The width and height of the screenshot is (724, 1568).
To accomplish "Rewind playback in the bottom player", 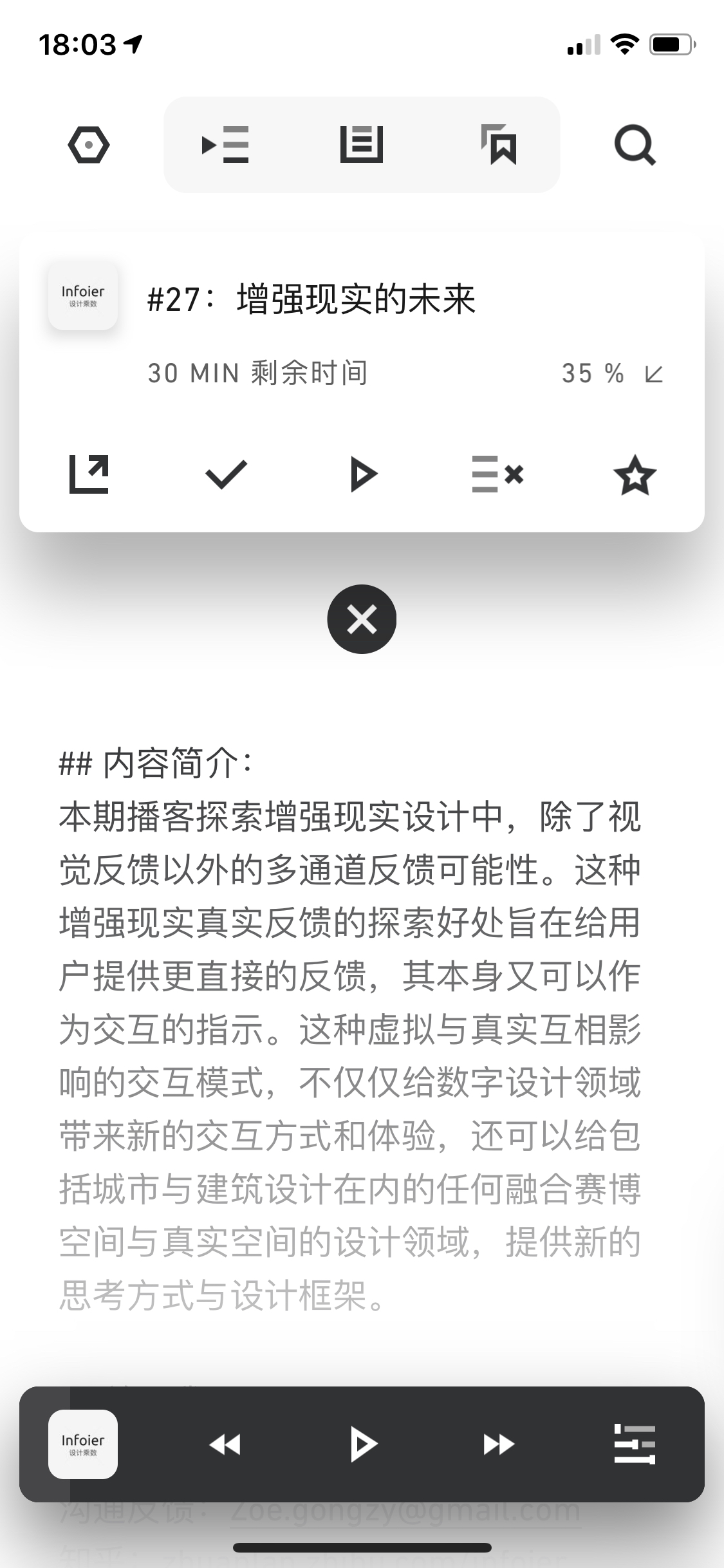I will click(x=225, y=1444).
